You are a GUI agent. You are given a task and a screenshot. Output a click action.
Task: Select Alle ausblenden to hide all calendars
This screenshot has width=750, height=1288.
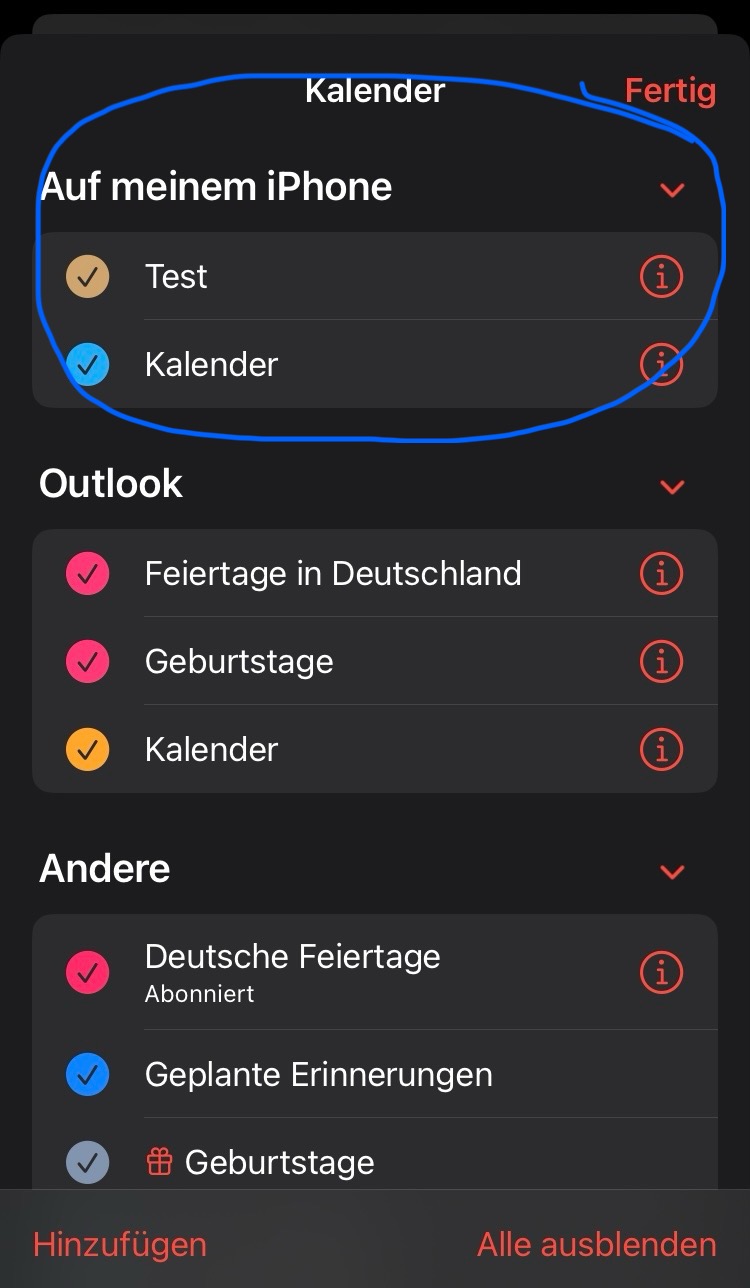(x=596, y=1244)
